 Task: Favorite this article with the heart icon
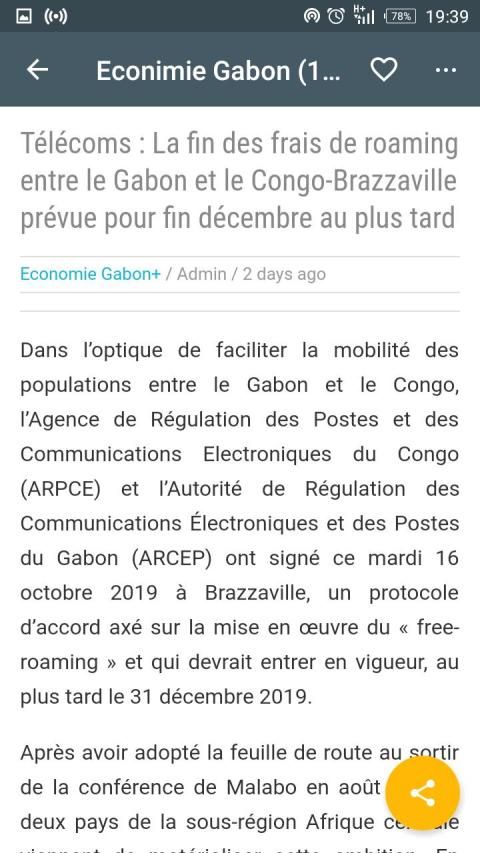coord(384,70)
